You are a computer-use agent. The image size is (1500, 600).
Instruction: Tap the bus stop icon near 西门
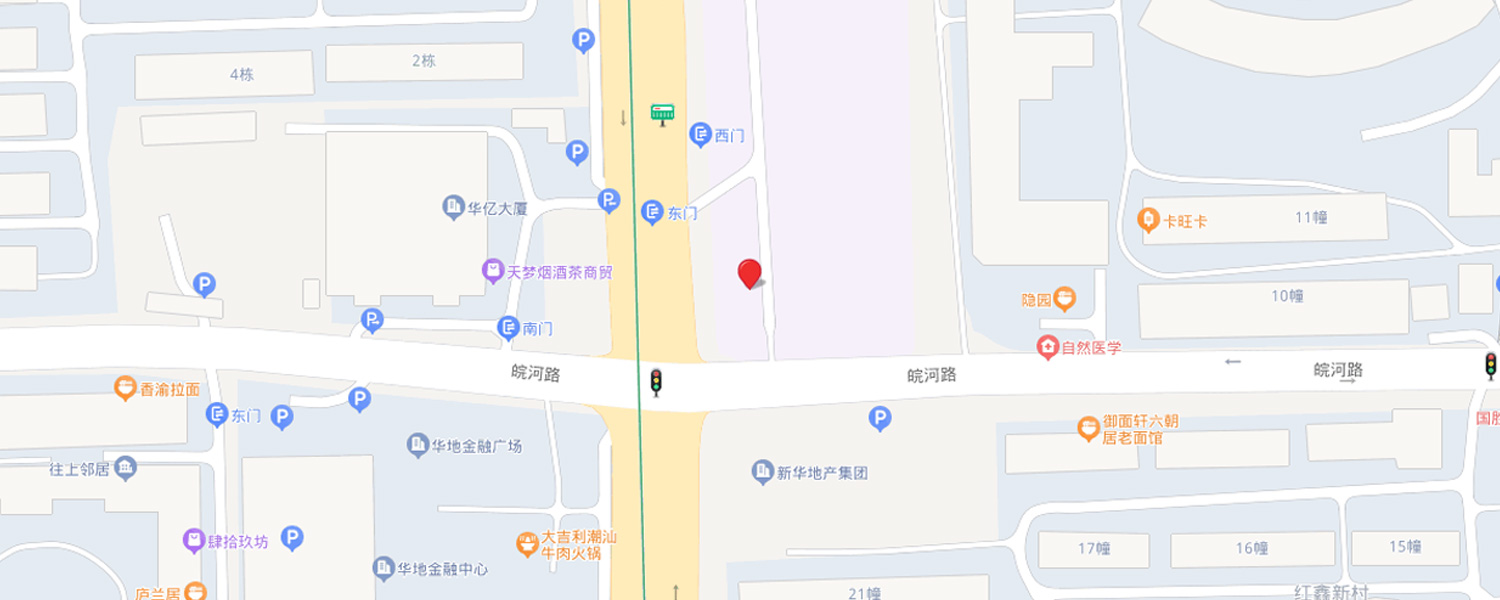[x=662, y=115]
